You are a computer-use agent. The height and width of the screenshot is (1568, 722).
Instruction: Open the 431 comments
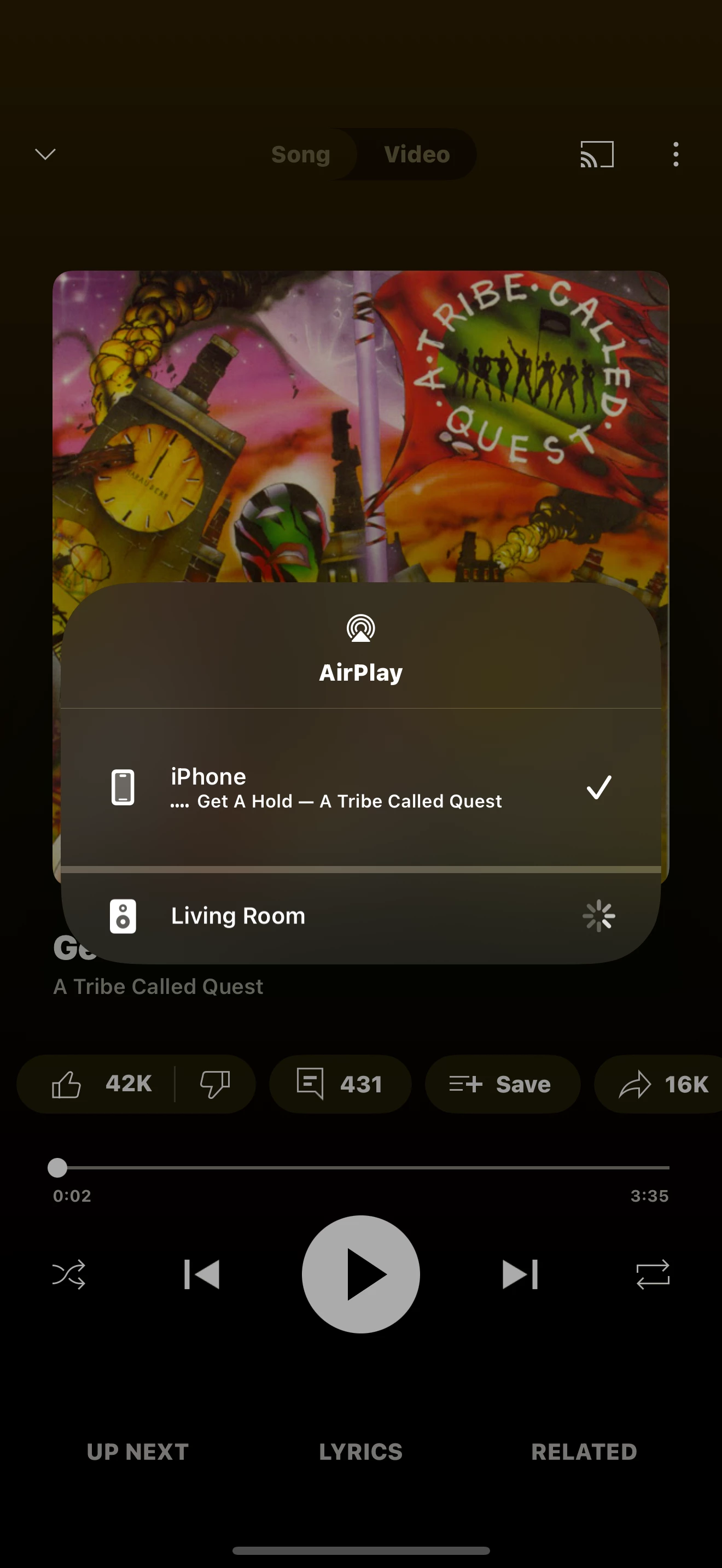pos(340,1084)
